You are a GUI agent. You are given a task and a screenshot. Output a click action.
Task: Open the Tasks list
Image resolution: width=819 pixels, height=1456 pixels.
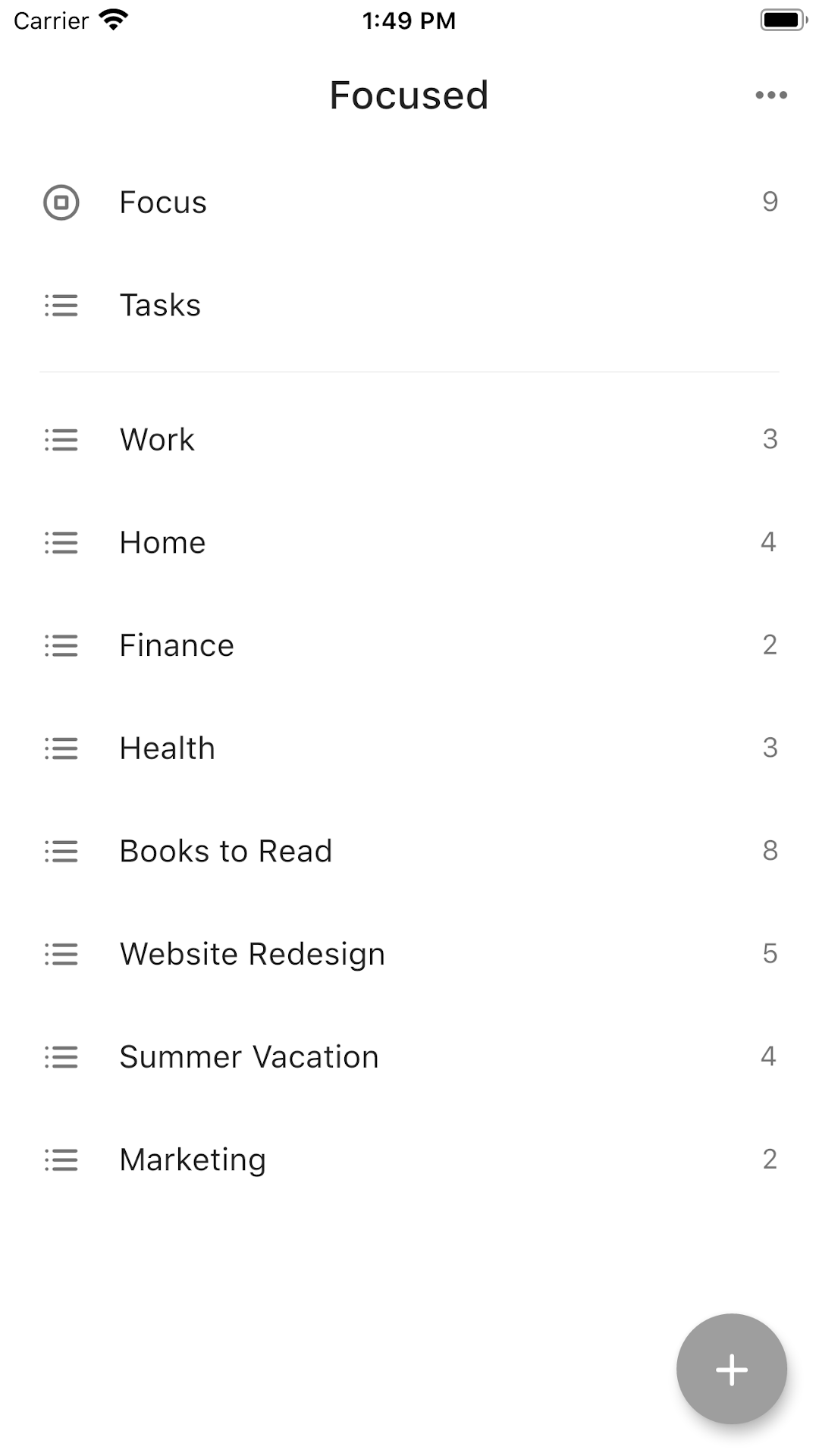pyautogui.click(x=160, y=306)
